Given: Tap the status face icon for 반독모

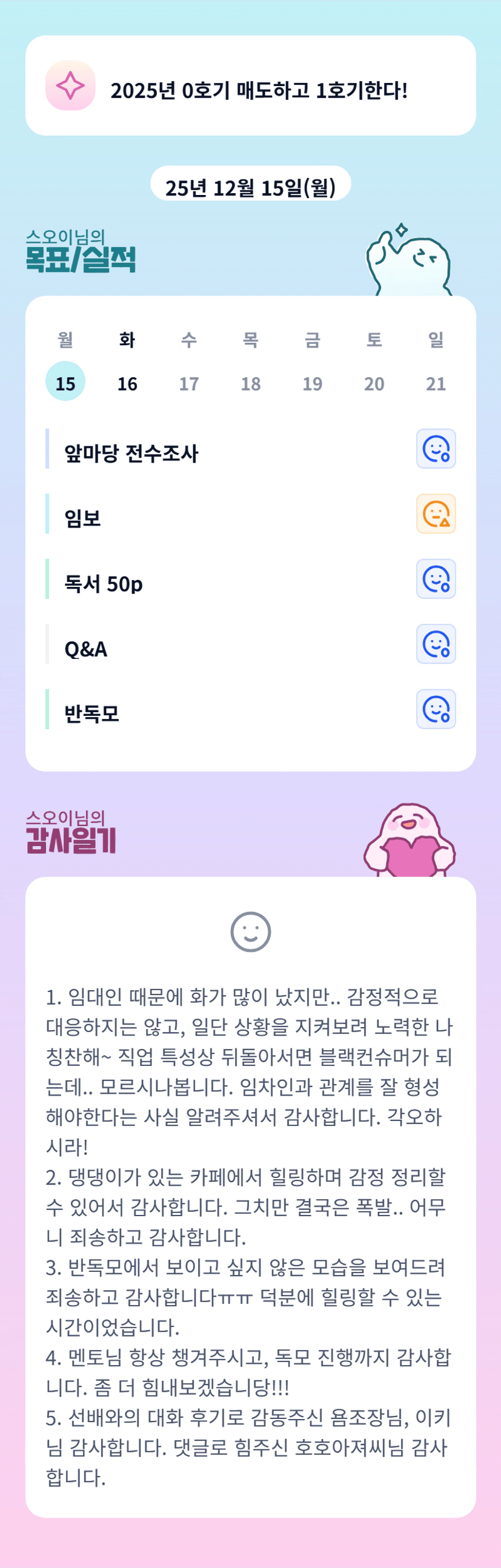Looking at the screenshot, I should point(436,709).
